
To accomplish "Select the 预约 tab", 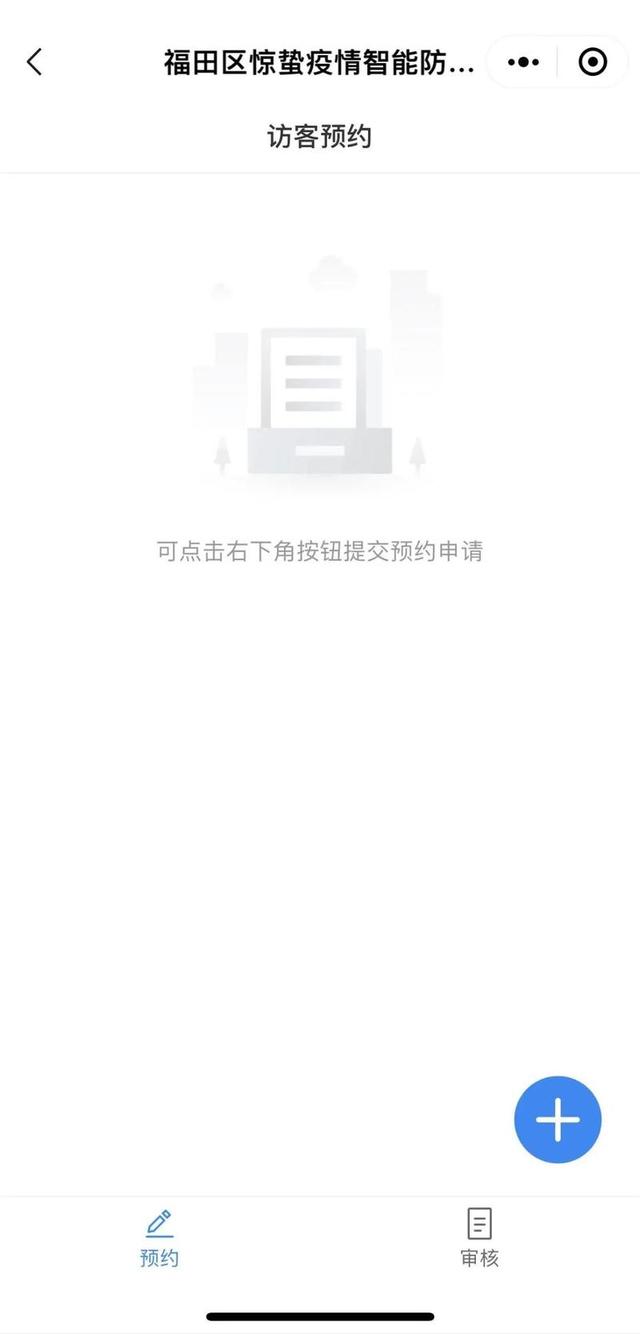I will coord(159,1239).
